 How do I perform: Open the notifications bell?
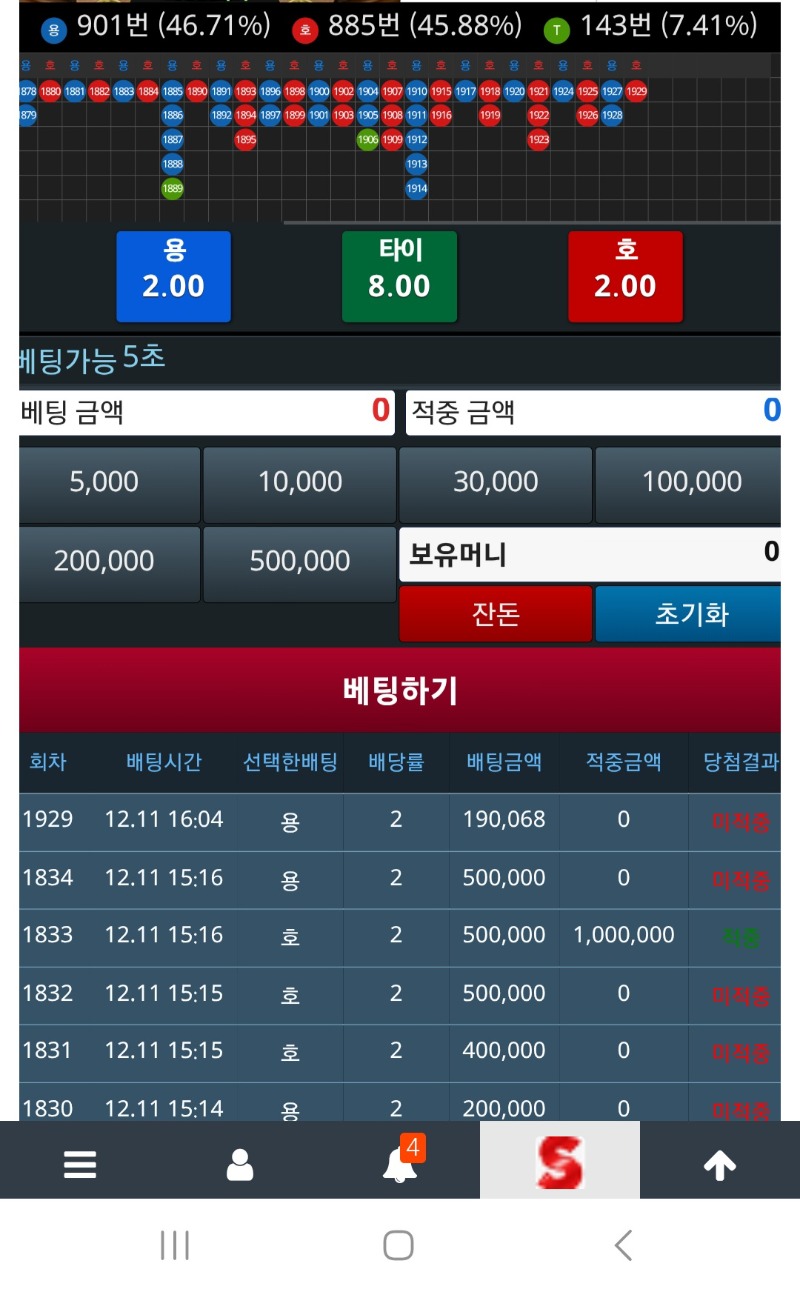401,1163
